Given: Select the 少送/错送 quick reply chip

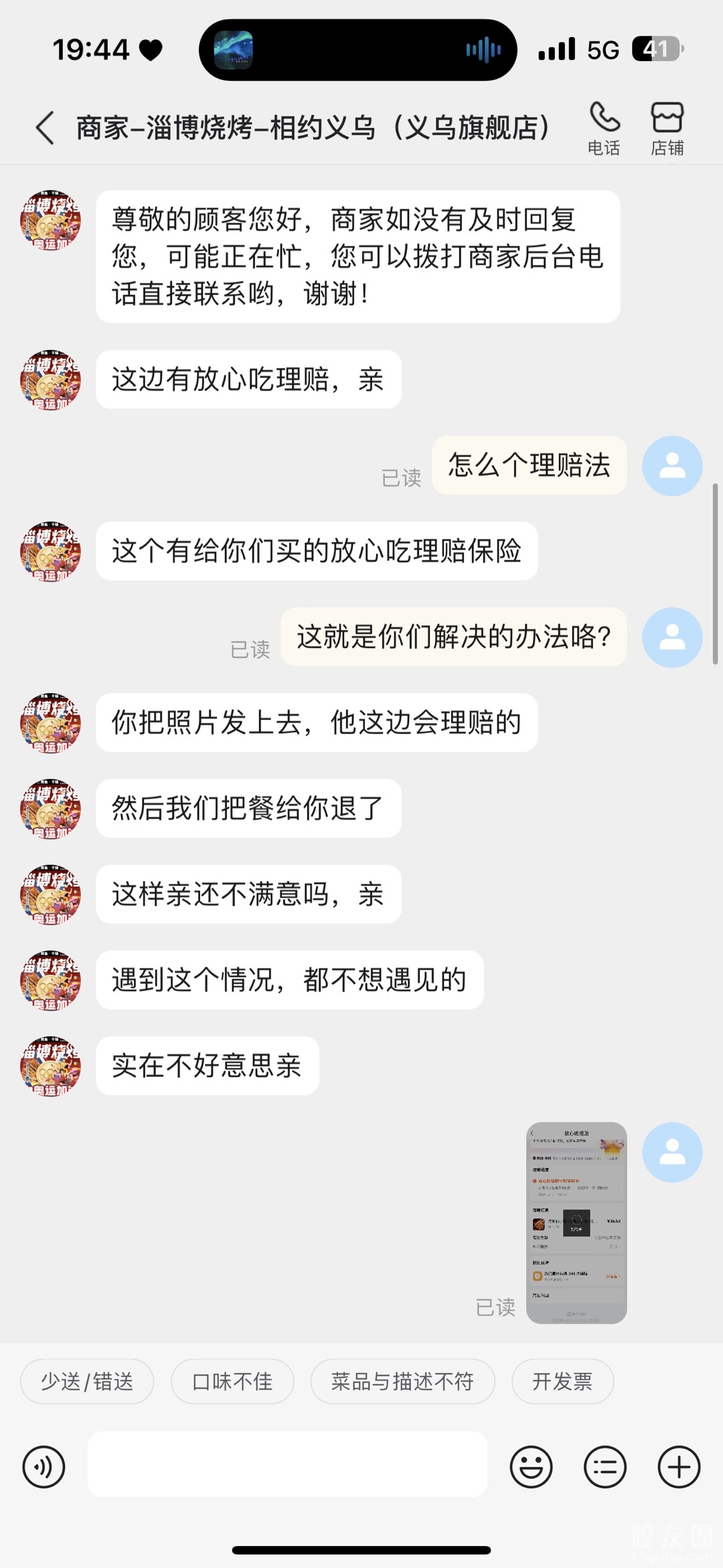Looking at the screenshot, I should pos(87,1381).
